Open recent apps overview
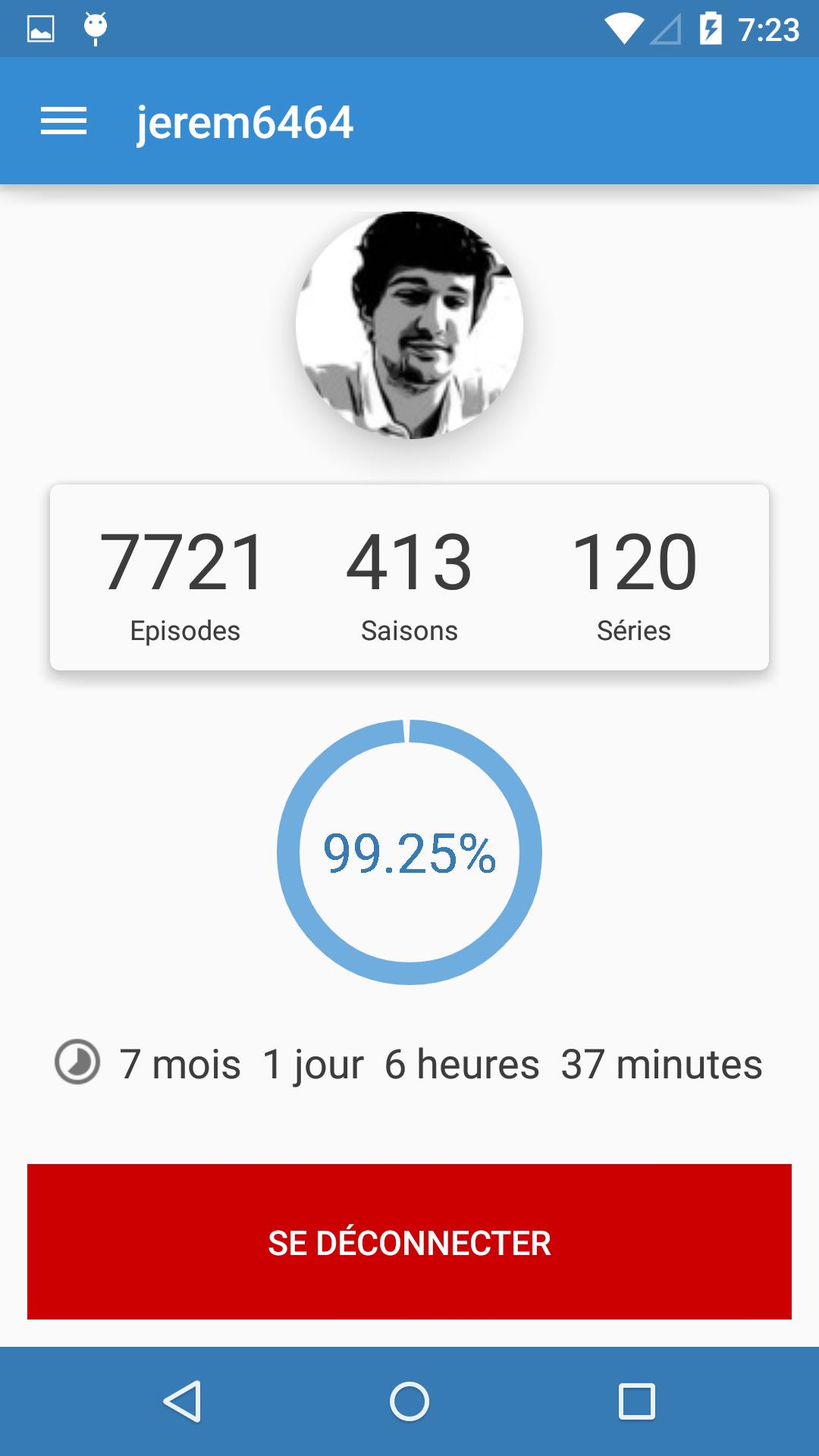The image size is (819, 1456). click(x=636, y=1401)
